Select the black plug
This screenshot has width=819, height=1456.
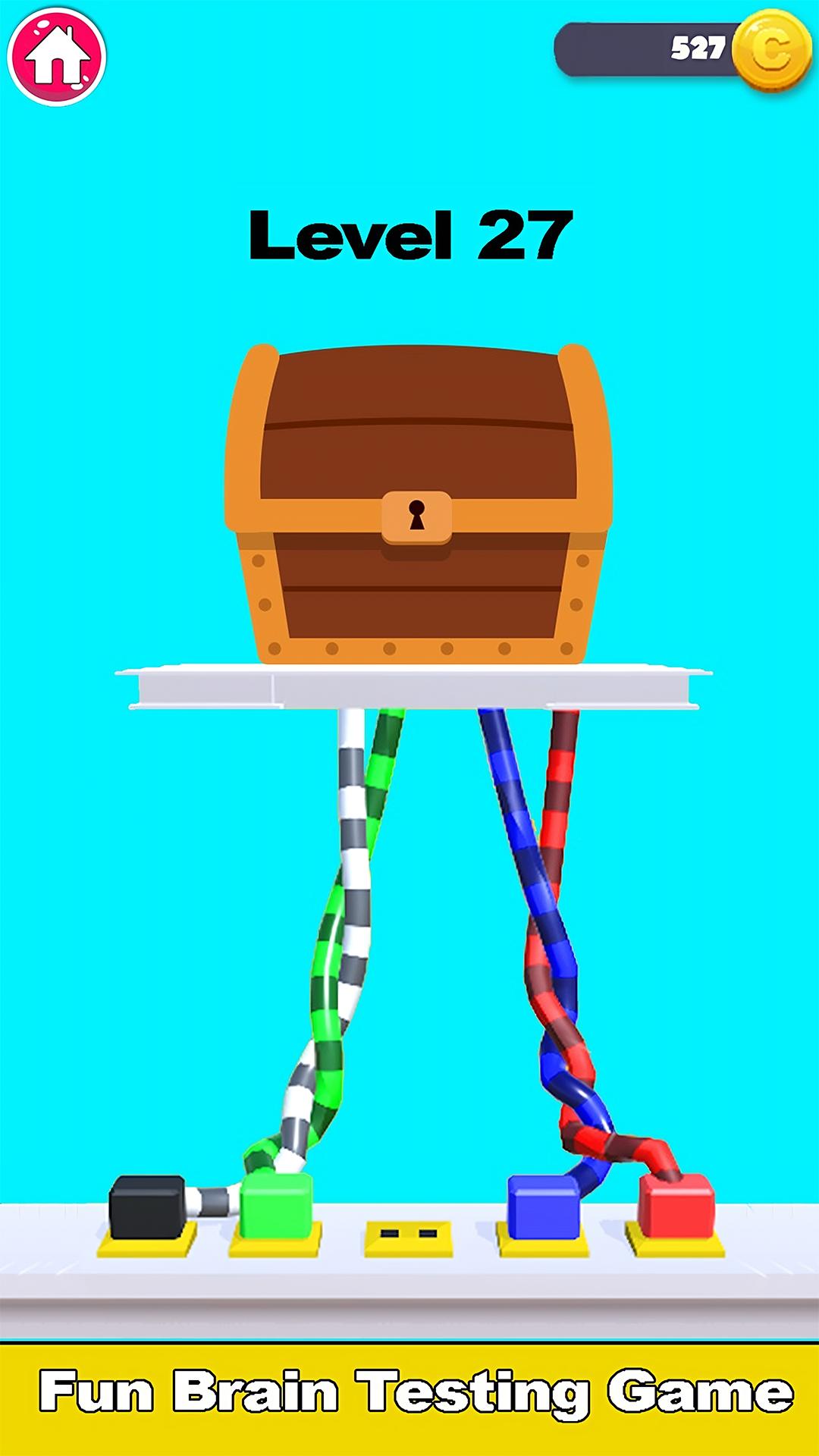[x=147, y=1207]
